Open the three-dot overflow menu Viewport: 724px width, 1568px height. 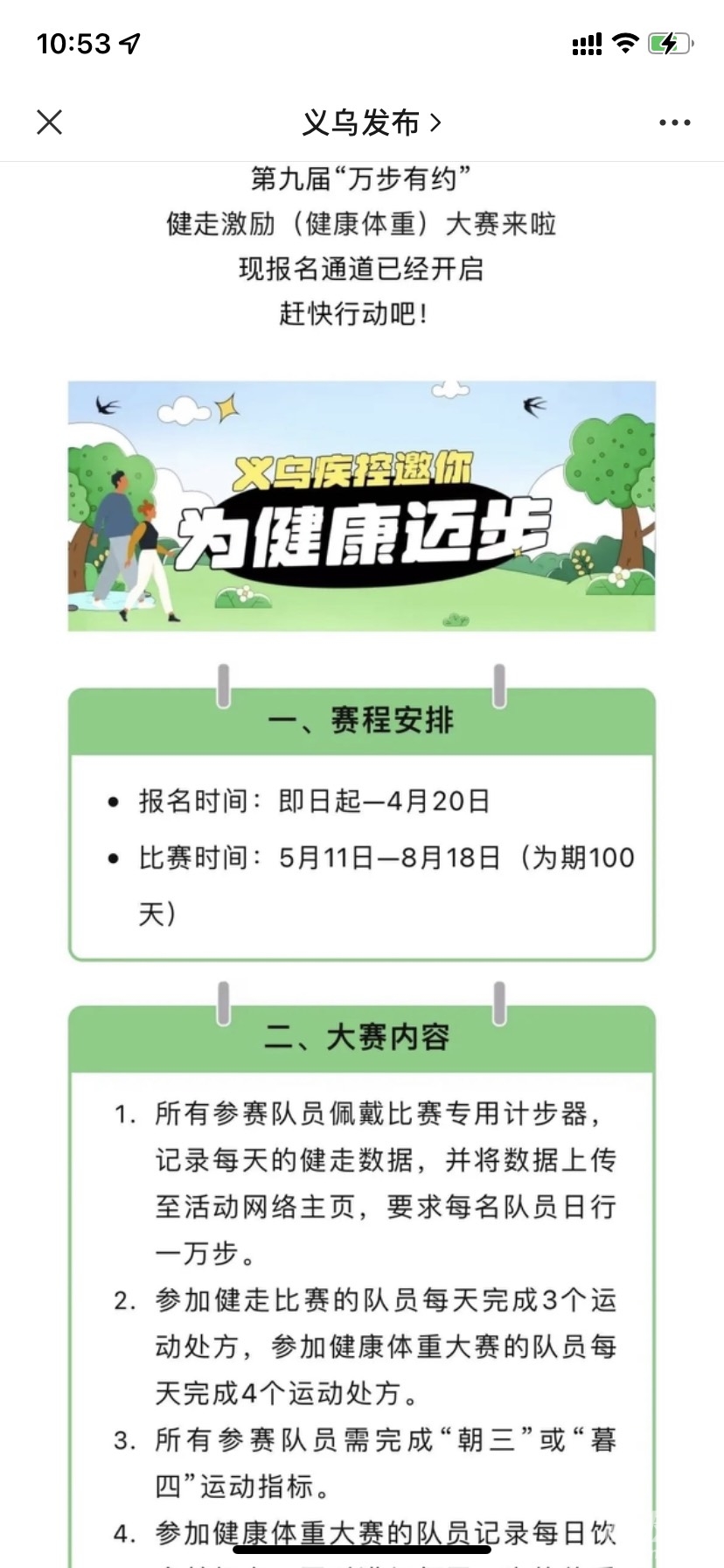tap(674, 123)
